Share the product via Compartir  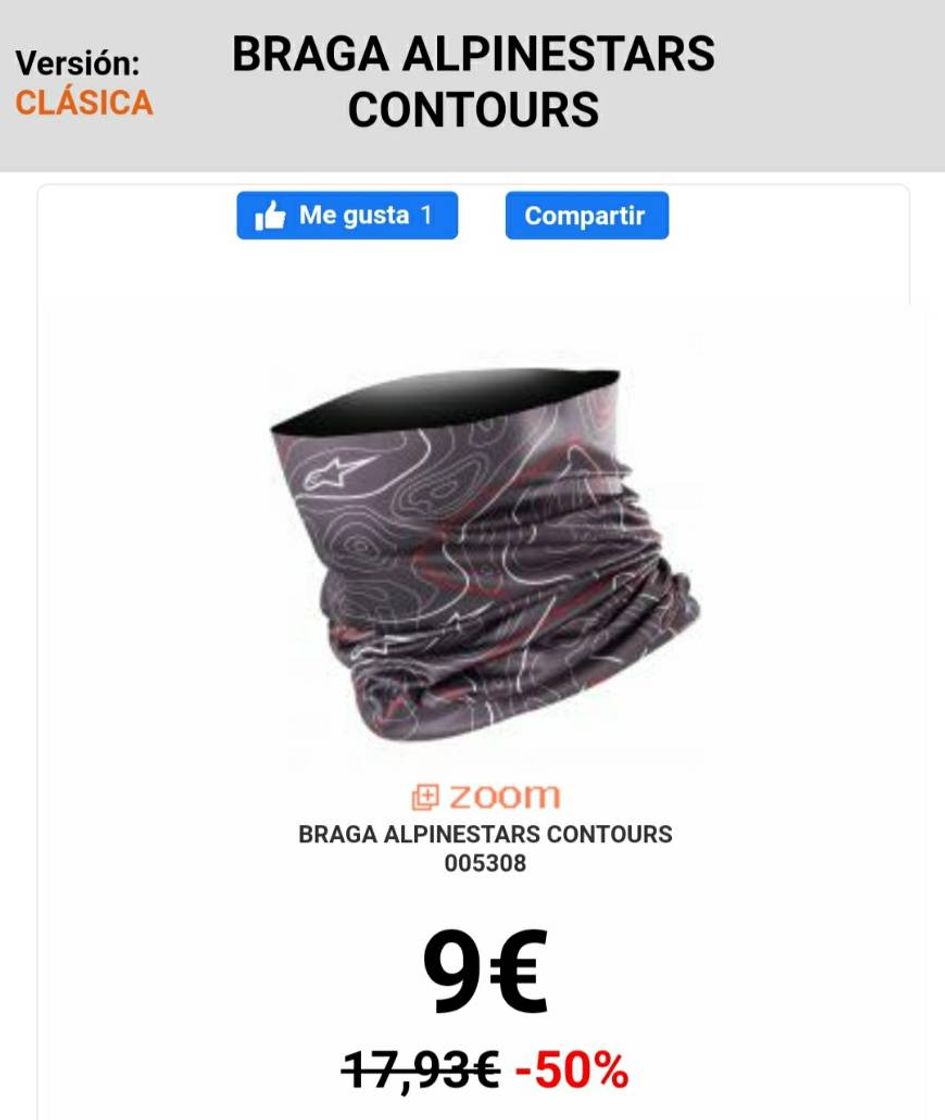pyautogui.click(x=586, y=216)
